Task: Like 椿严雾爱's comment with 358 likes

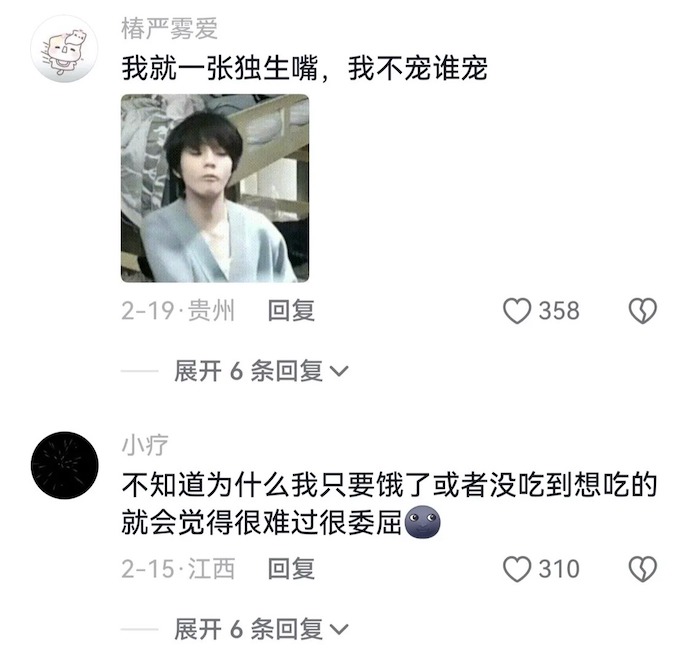Action: click(x=517, y=312)
